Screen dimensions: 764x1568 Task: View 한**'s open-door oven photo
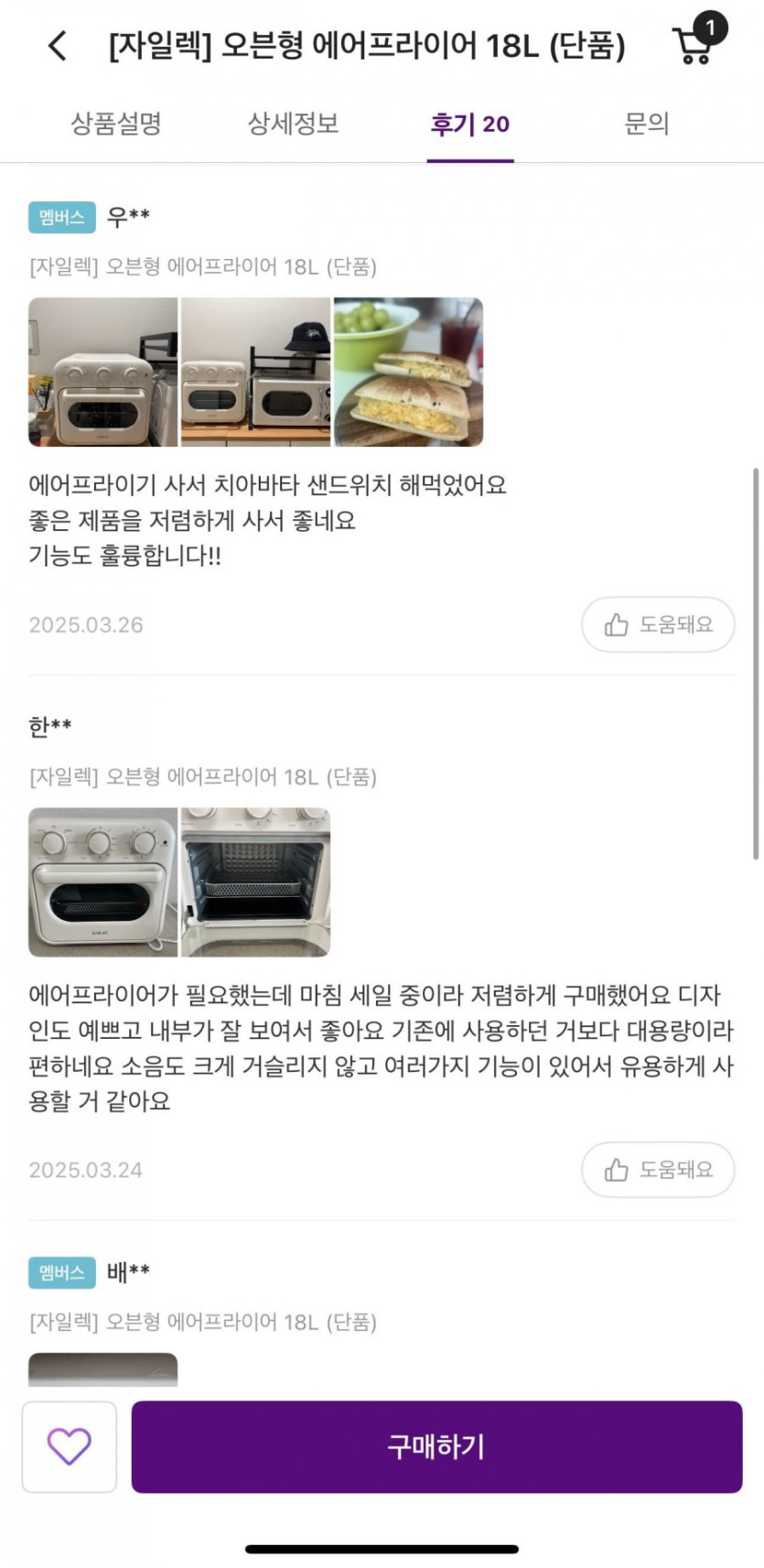pos(255,881)
